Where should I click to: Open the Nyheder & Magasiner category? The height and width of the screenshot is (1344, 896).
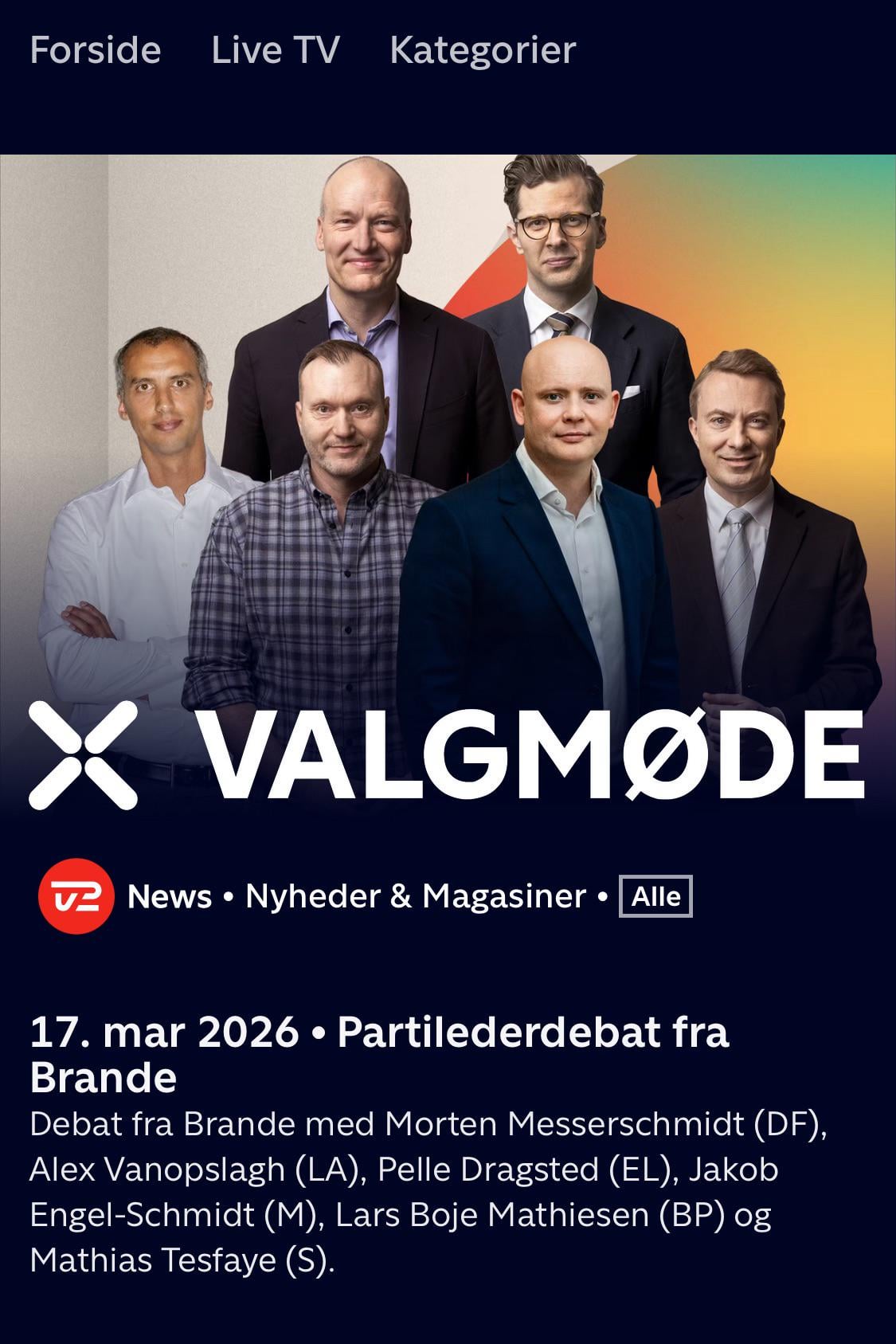point(415,896)
